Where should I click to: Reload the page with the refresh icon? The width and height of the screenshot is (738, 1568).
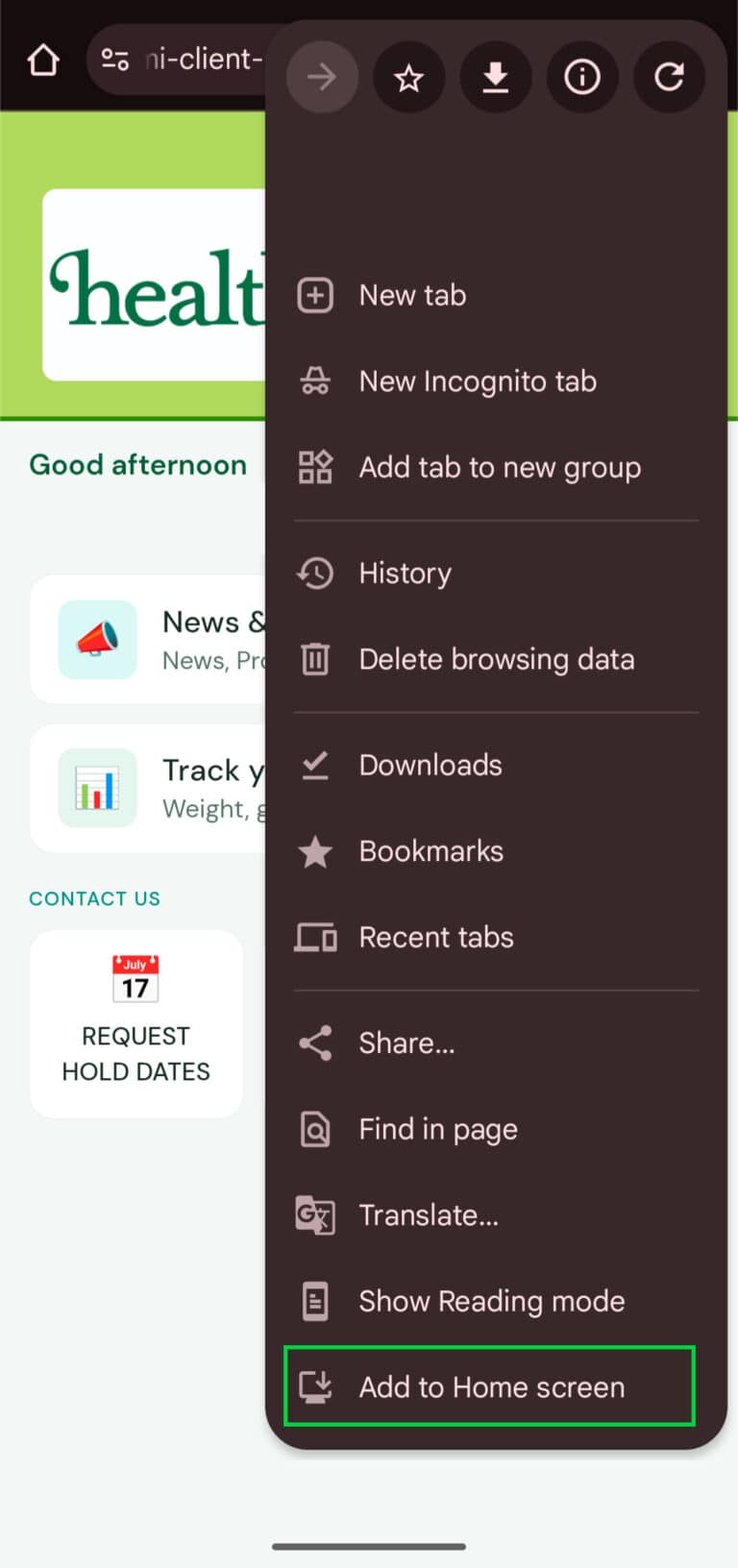(669, 77)
